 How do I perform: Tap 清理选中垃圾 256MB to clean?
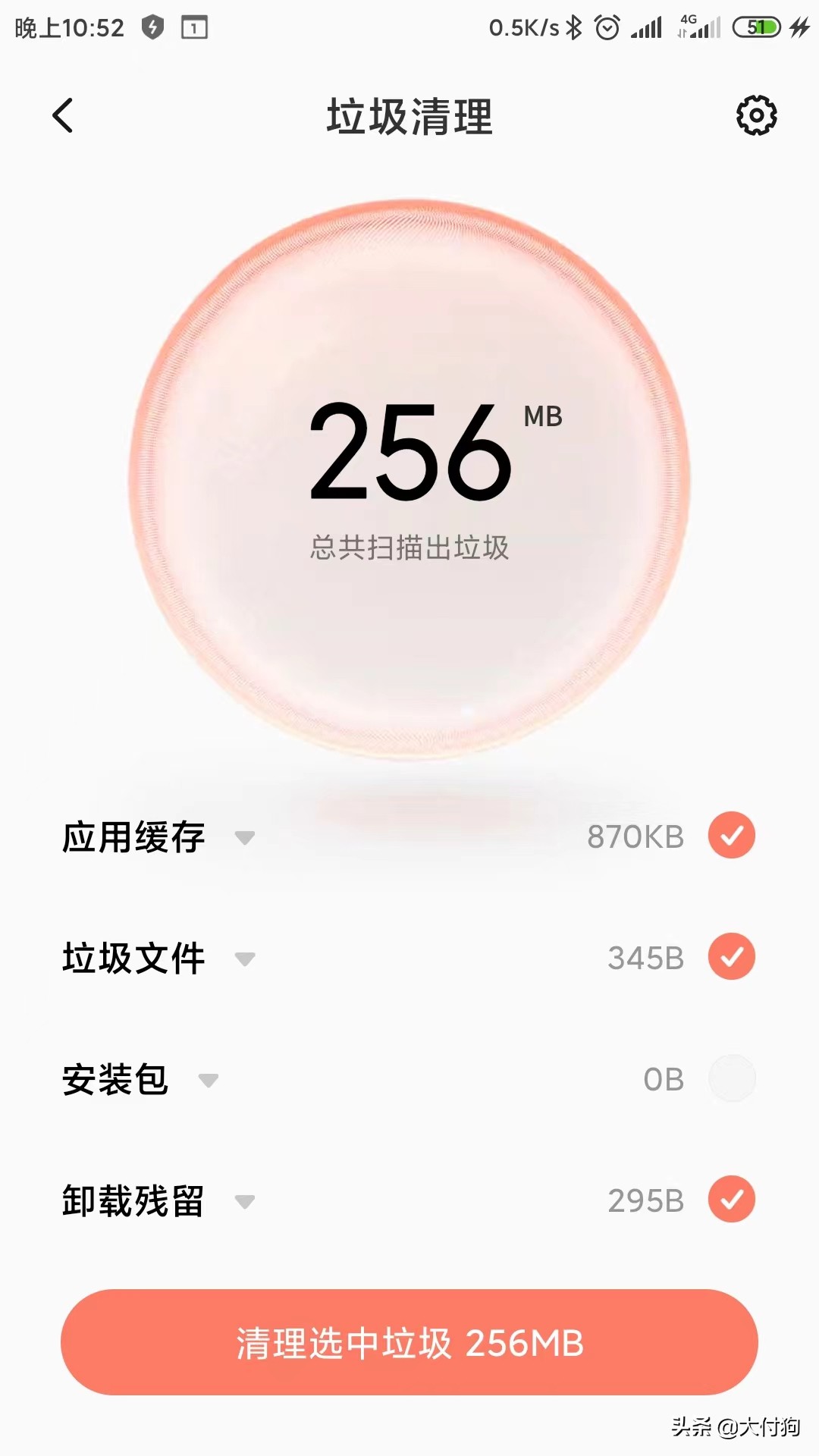pyautogui.click(x=409, y=1341)
